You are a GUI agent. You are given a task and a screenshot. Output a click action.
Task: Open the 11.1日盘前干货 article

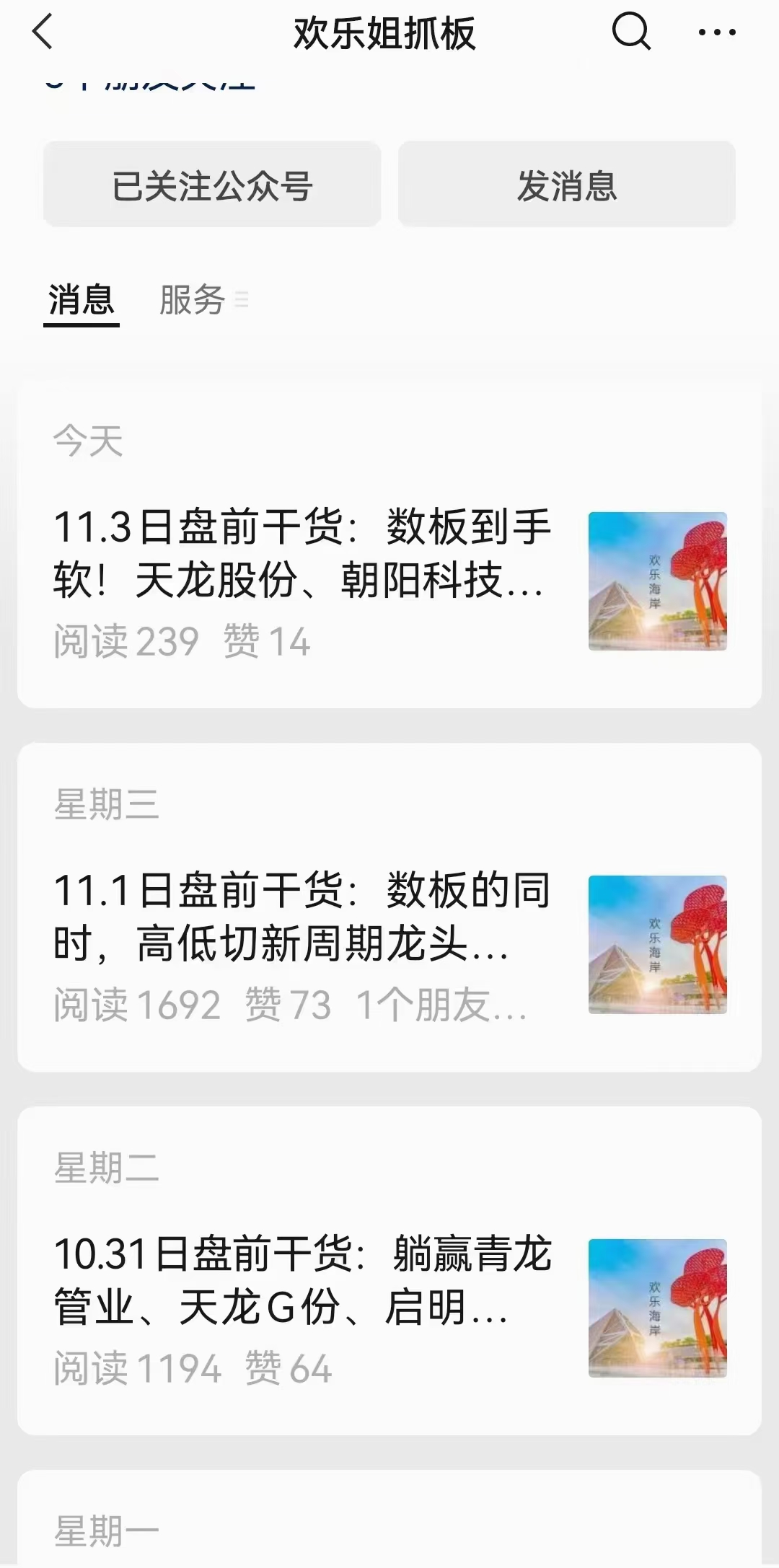(x=303, y=917)
